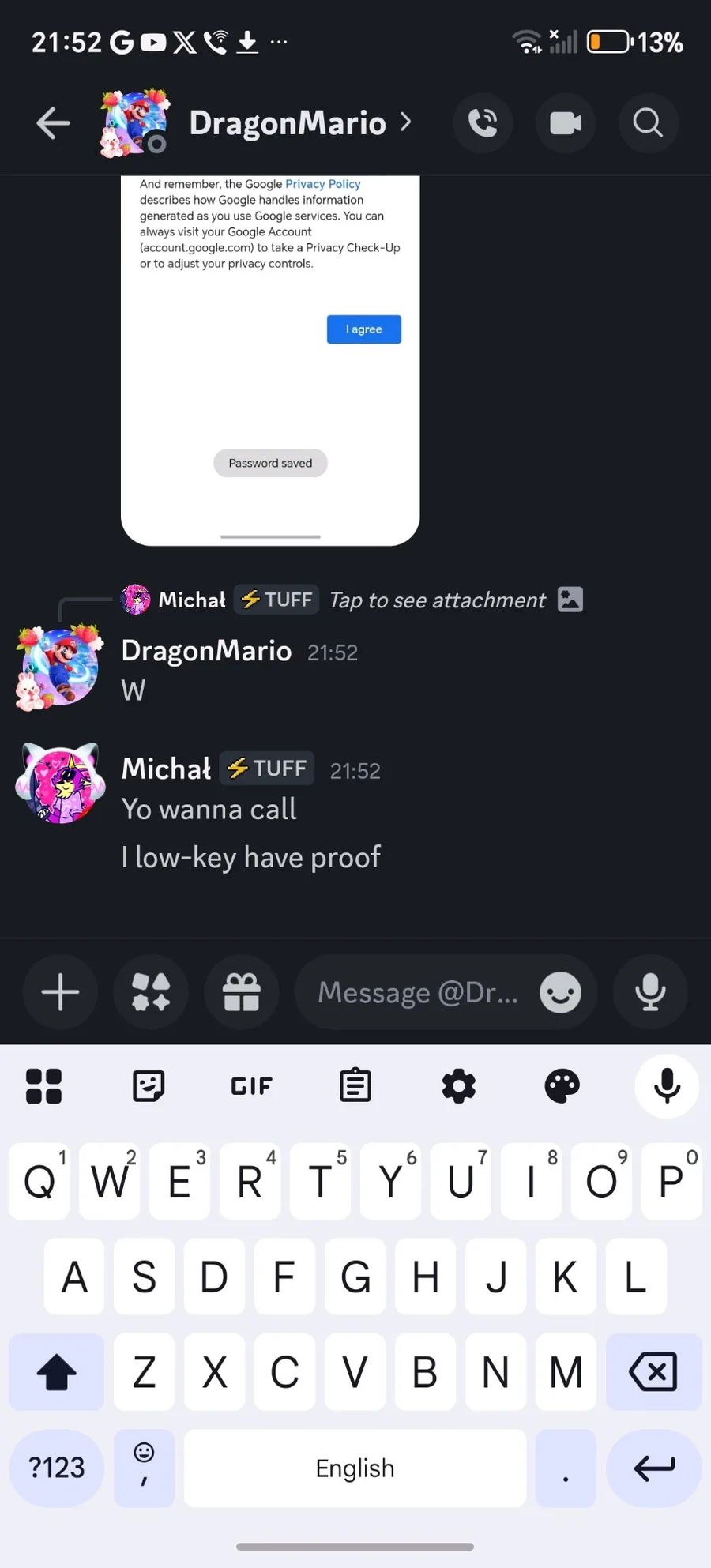Open the keyboard theme palette

(562, 1086)
